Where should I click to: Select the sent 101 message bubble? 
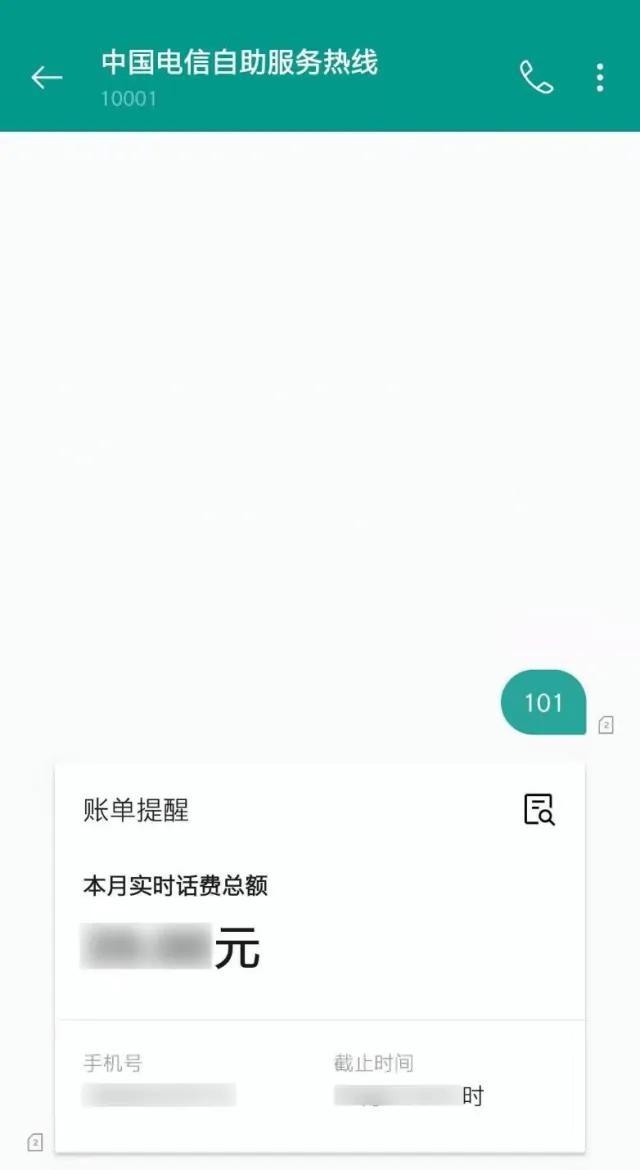[x=543, y=702]
